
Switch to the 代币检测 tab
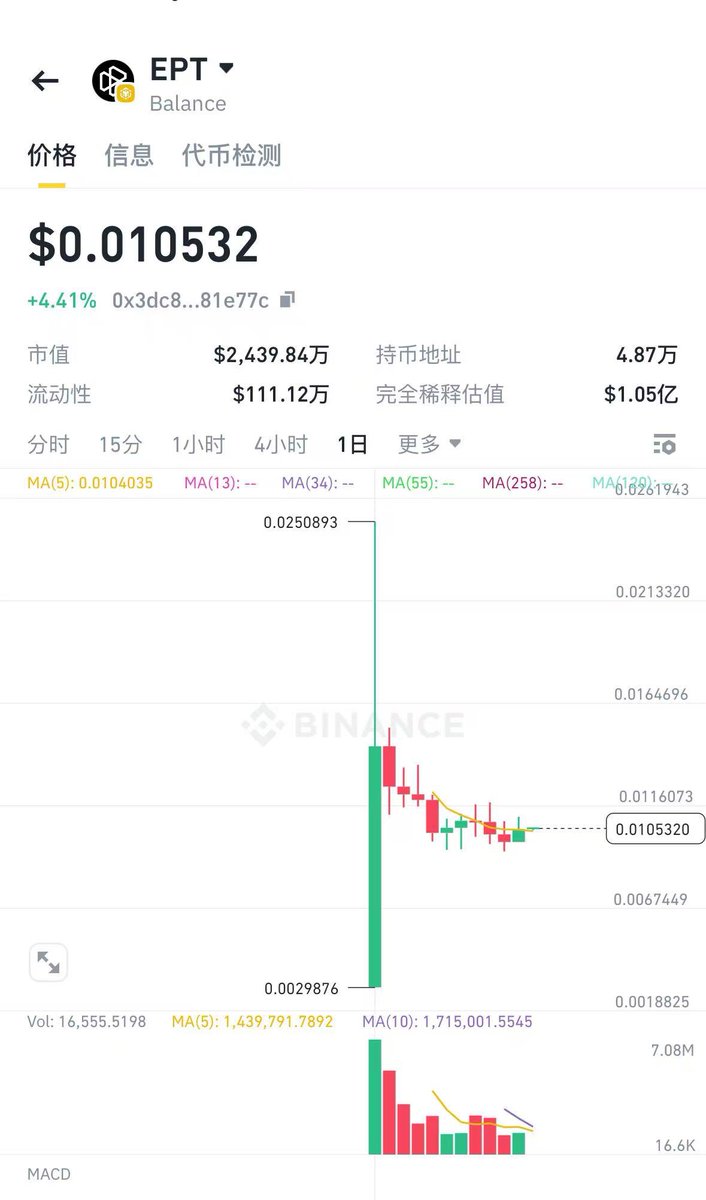coord(231,155)
